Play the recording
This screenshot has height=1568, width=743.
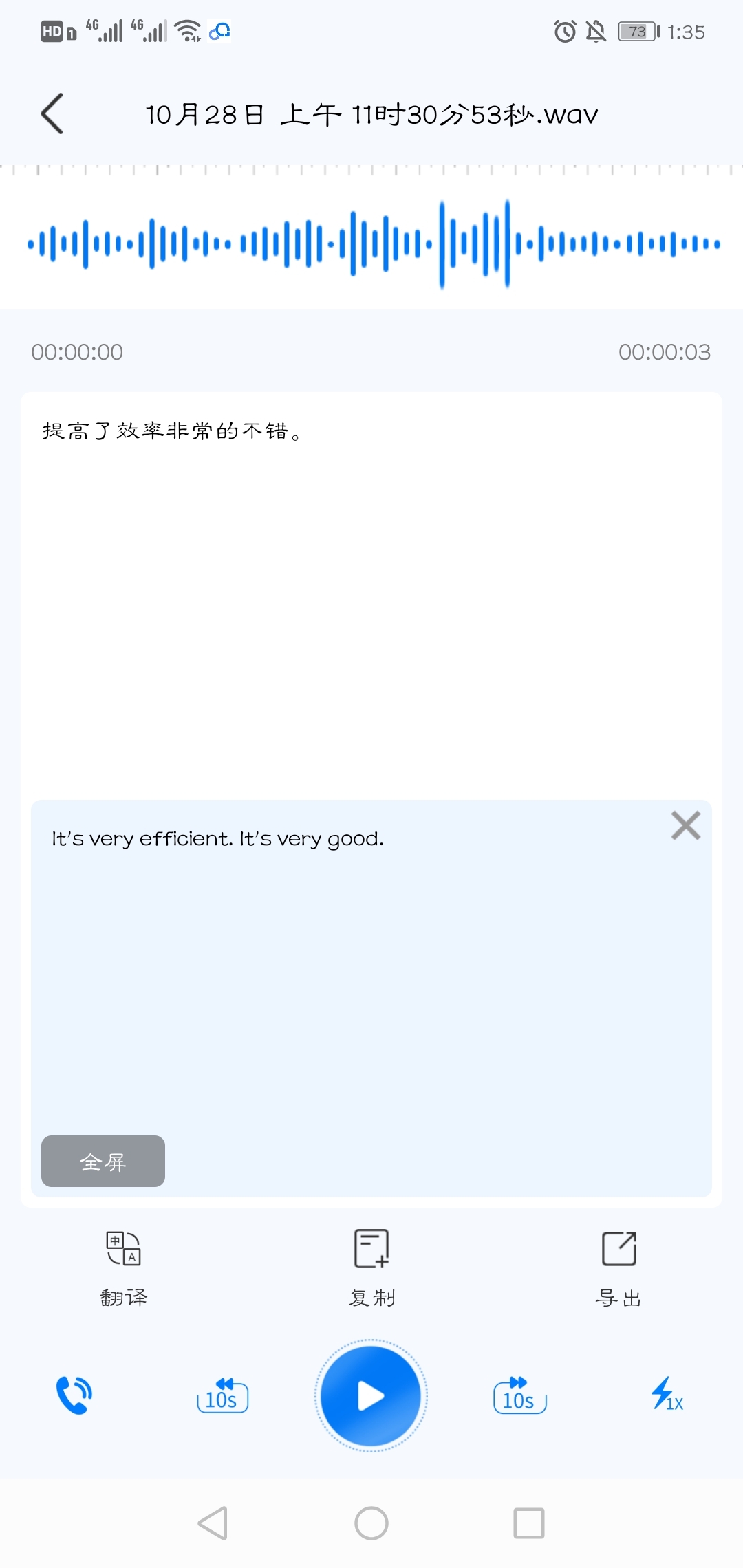tap(371, 1395)
